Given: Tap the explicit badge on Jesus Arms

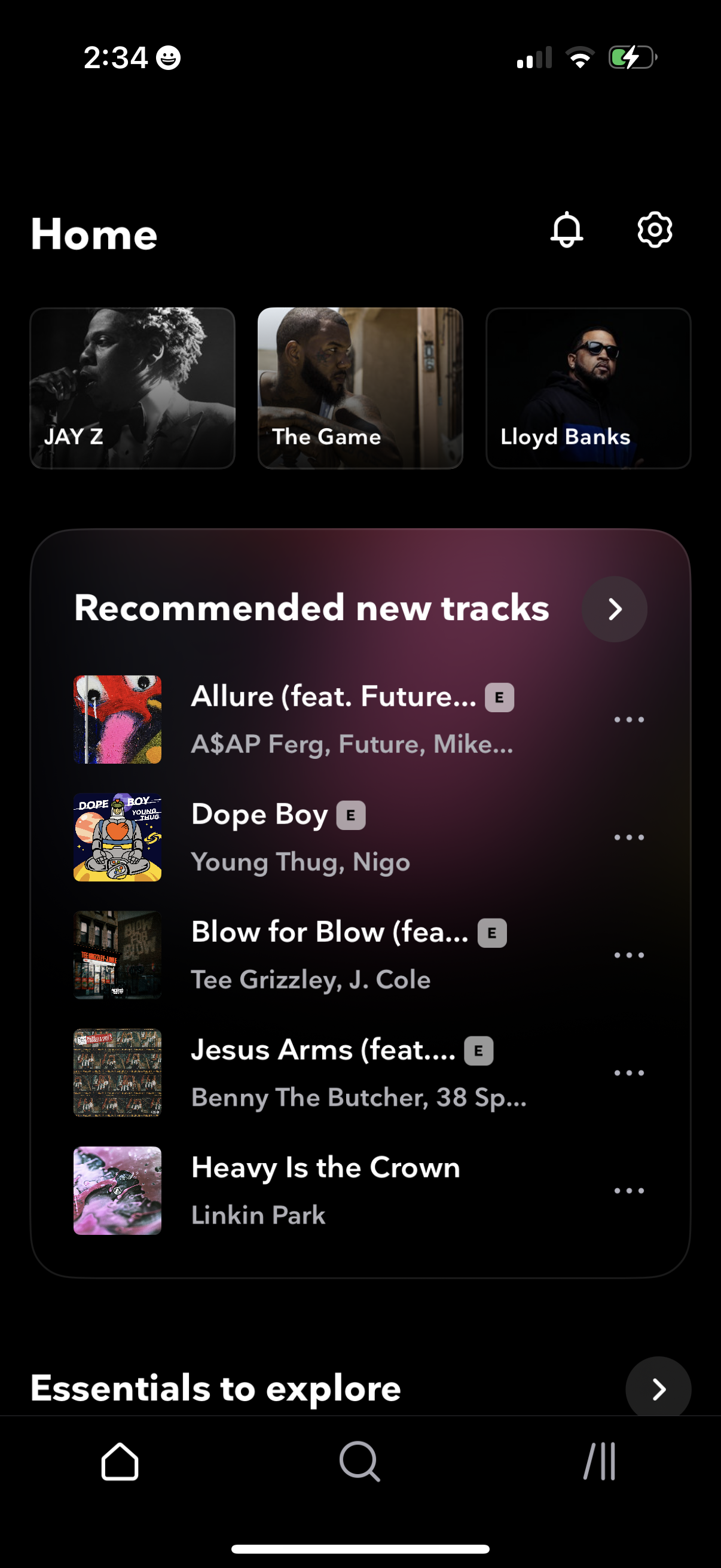Looking at the screenshot, I should (x=479, y=1050).
